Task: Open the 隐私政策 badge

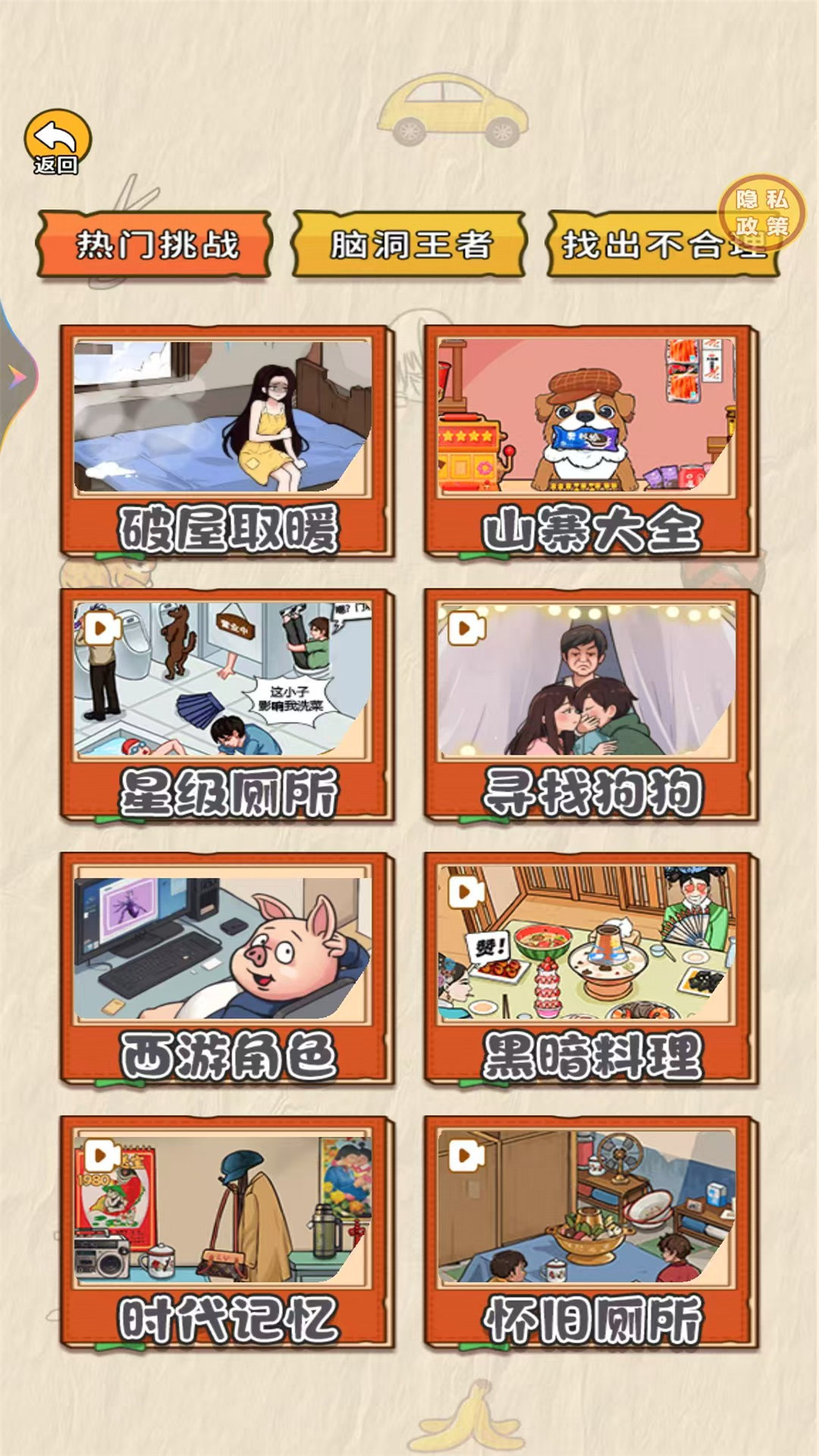Action: click(x=761, y=213)
